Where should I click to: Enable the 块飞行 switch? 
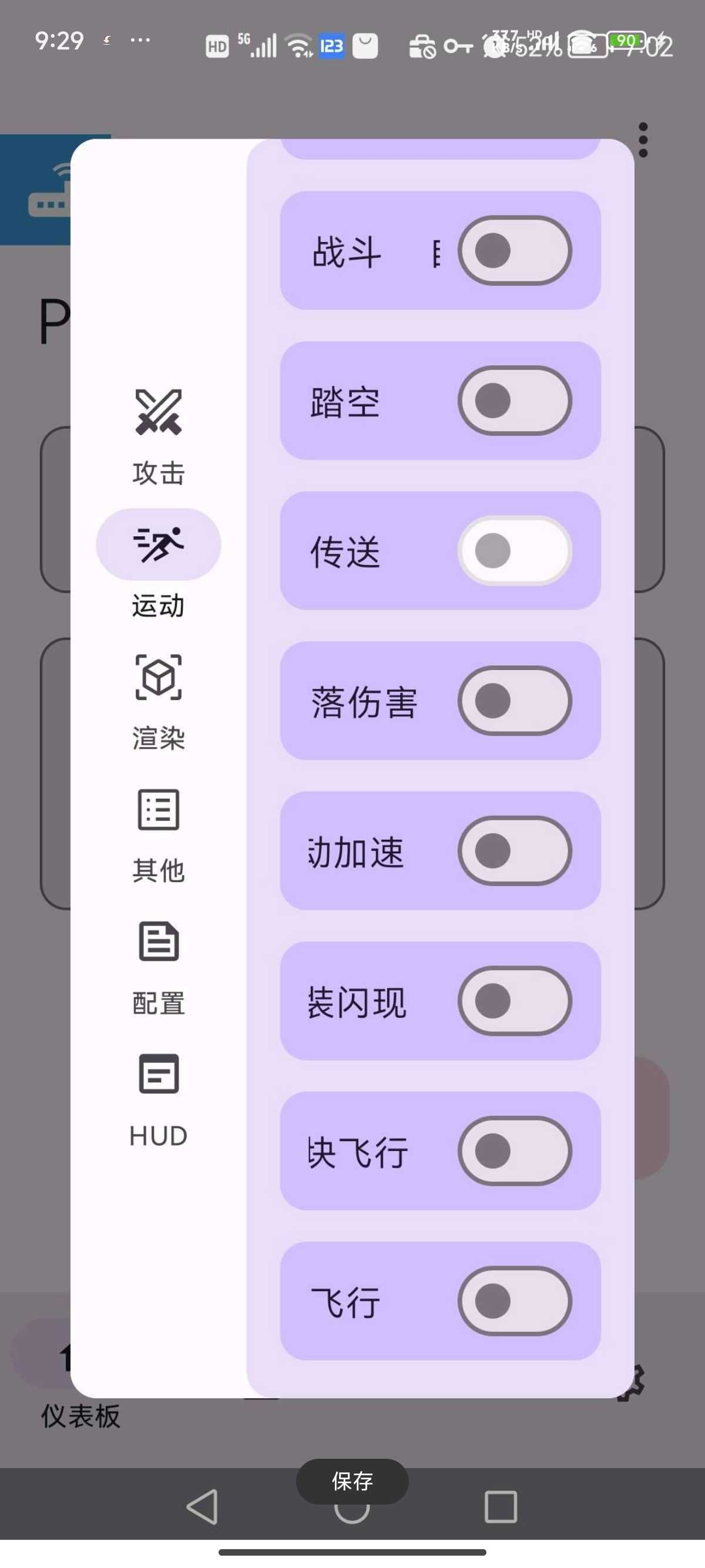(x=515, y=1150)
